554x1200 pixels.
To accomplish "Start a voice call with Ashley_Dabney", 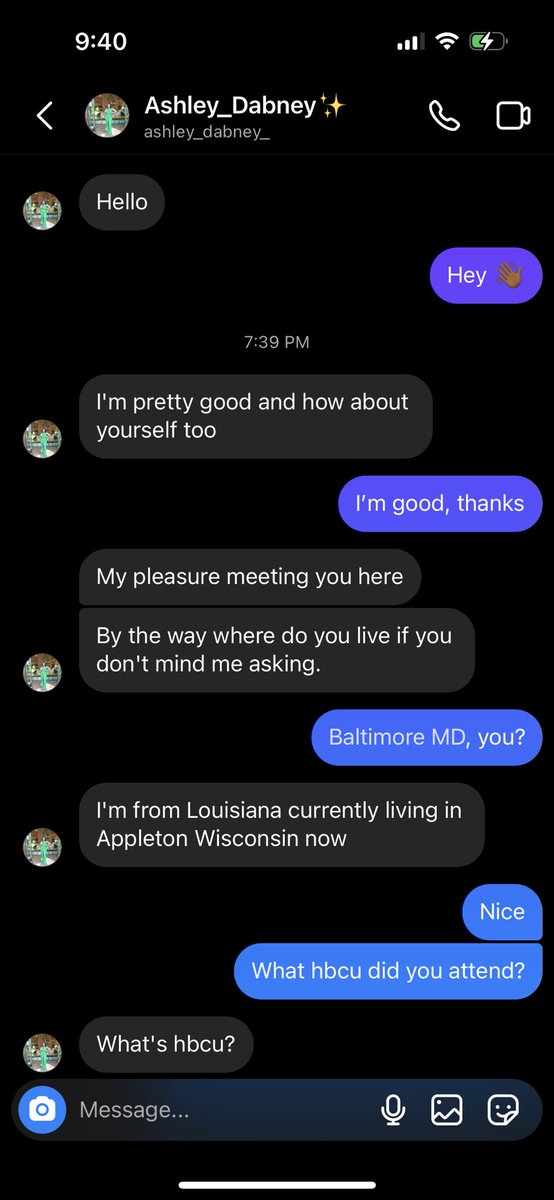I will (443, 116).
